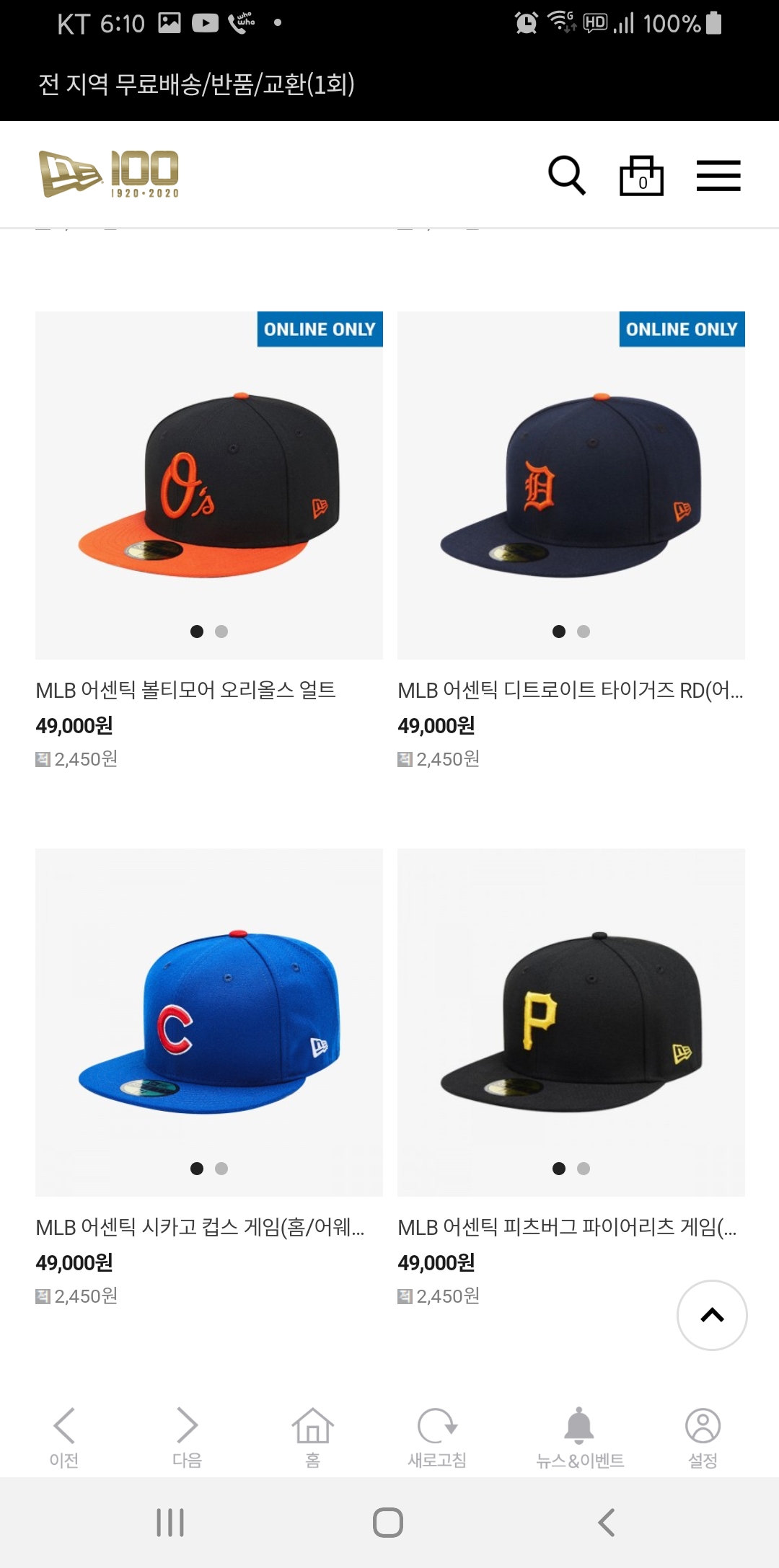Viewport: 779px width, 1568px height.
Task: Show second image of Pirates cap
Action: pos(584,1169)
